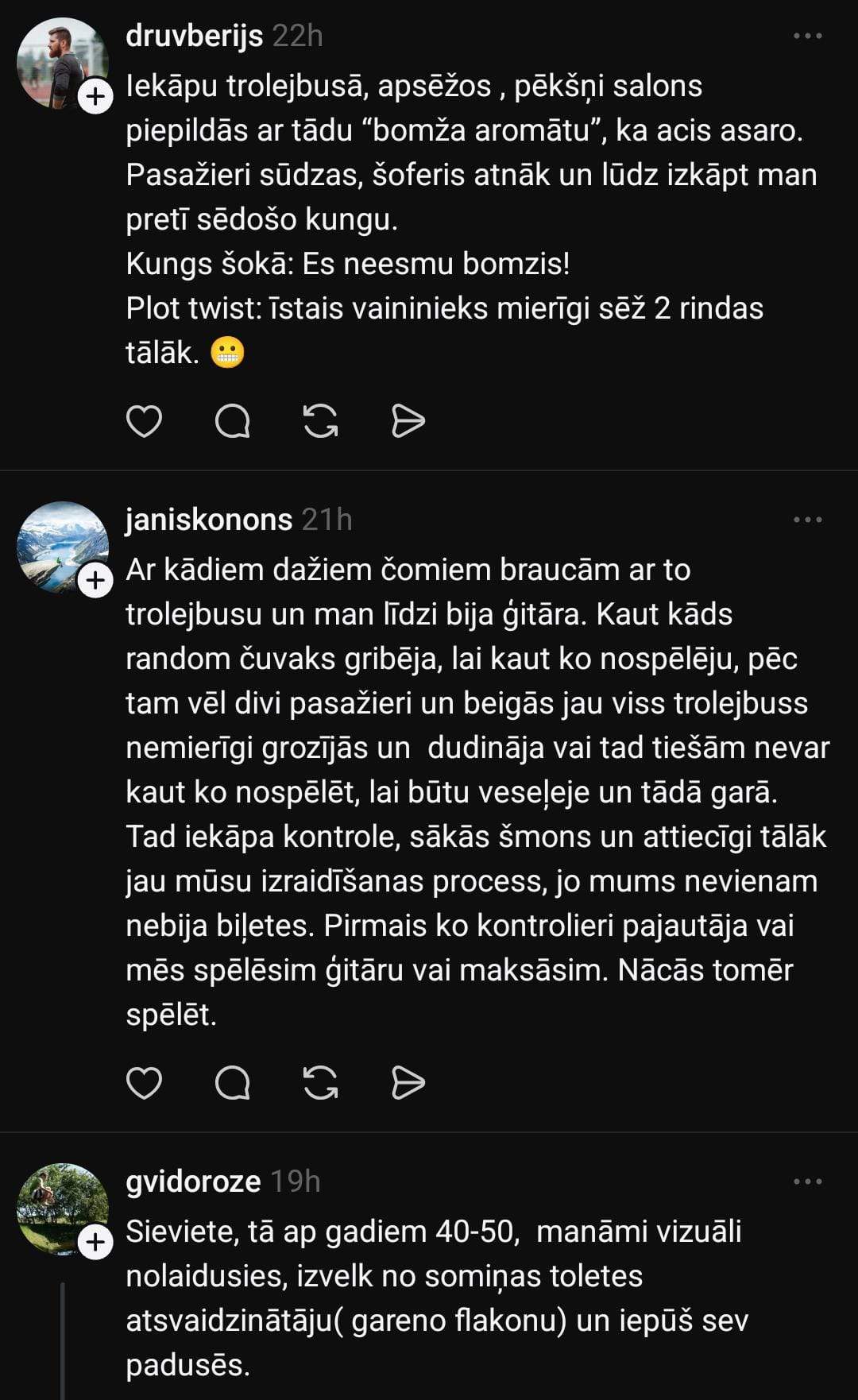Open overflow menu on druvberijs's post
This screenshot has height=1400, width=858.
pos(807,36)
